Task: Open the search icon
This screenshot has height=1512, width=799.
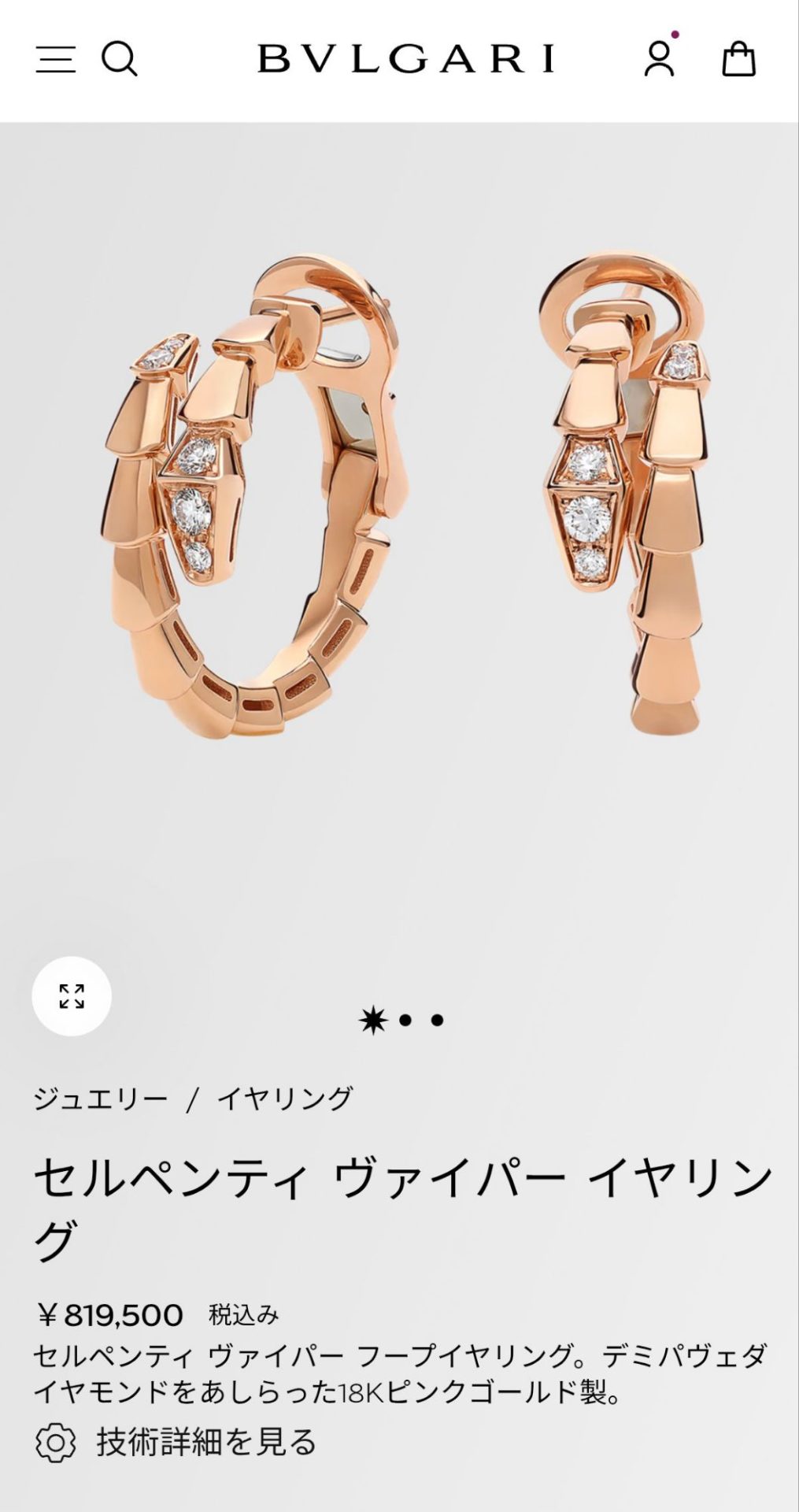Action: coord(120,59)
